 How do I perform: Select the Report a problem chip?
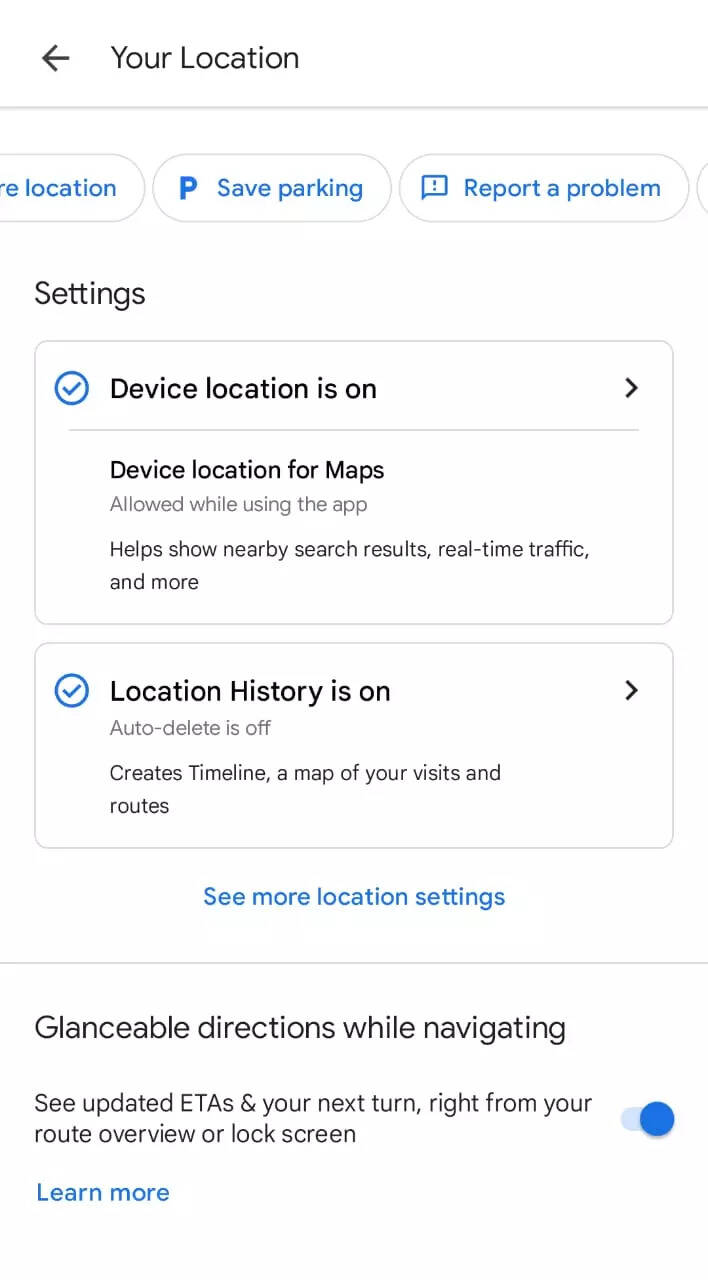click(x=543, y=188)
